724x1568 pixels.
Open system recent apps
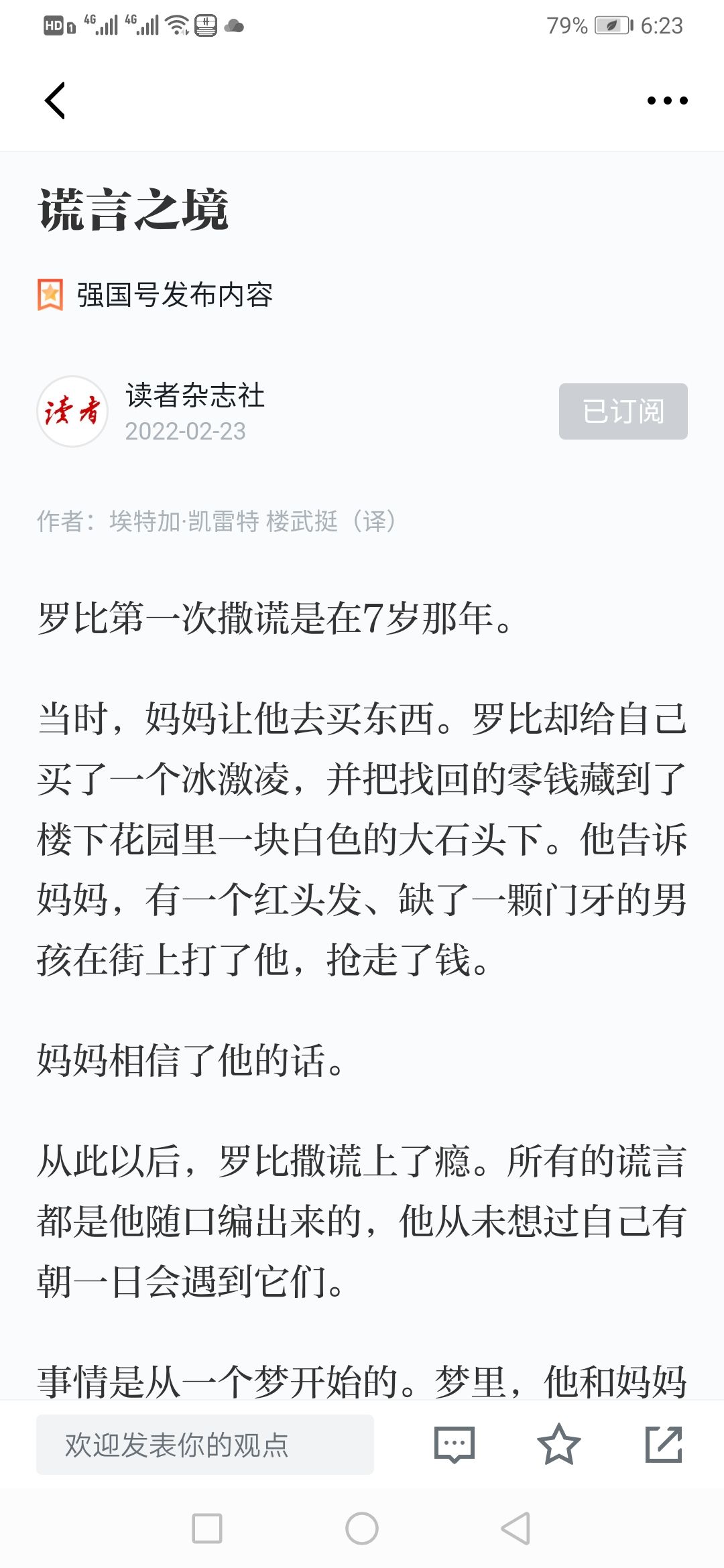(207, 1528)
